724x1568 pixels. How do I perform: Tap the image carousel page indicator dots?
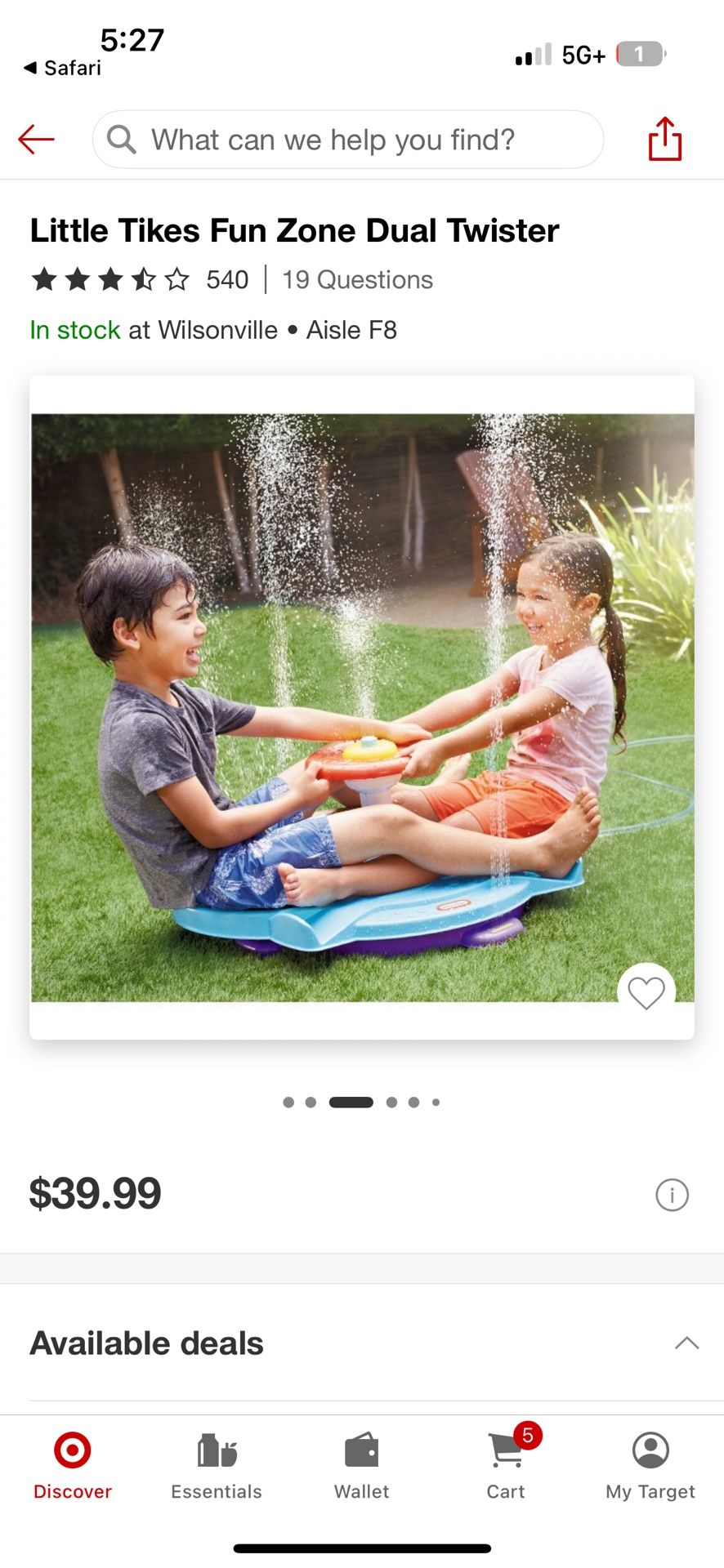pos(362,1102)
